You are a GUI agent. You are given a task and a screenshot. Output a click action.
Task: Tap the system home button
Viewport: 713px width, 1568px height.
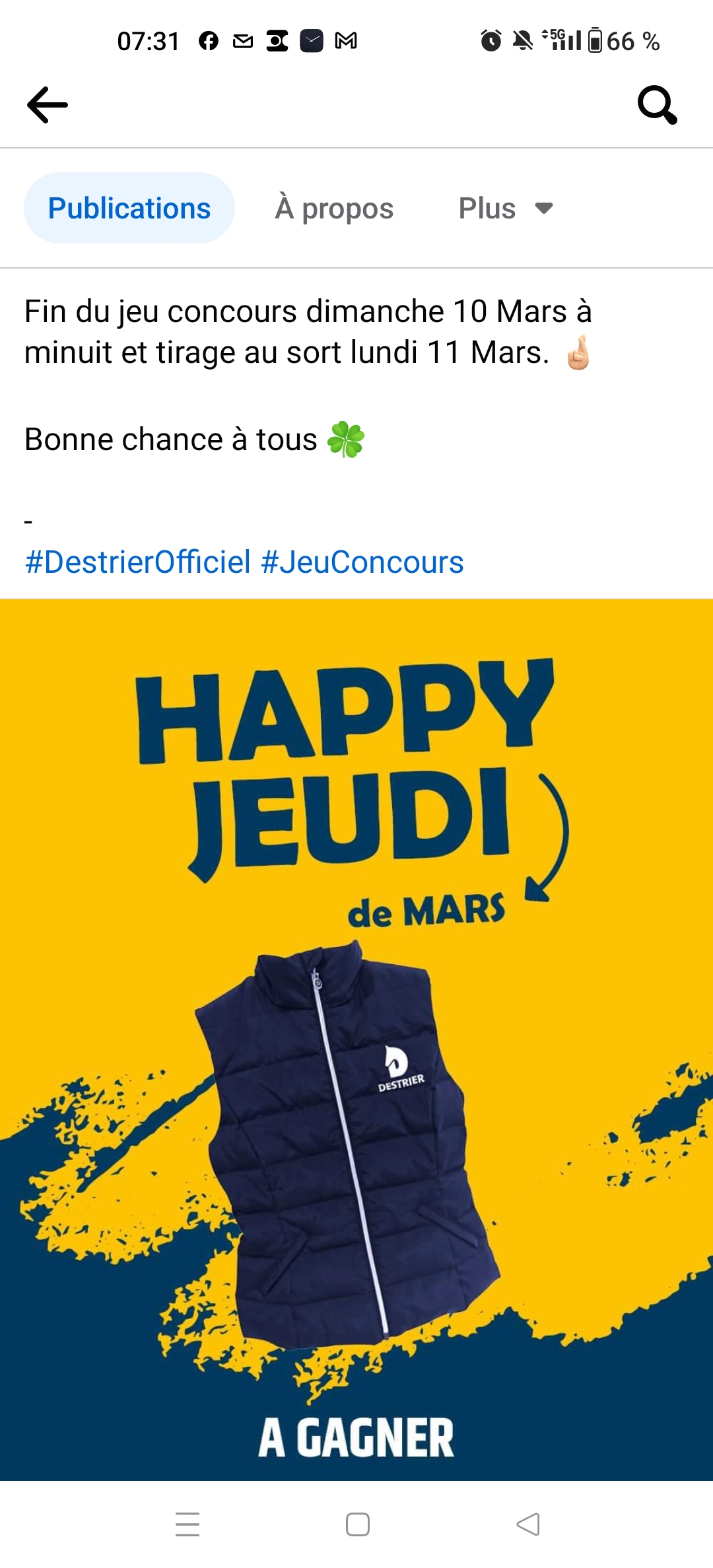click(x=357, y=1524)
